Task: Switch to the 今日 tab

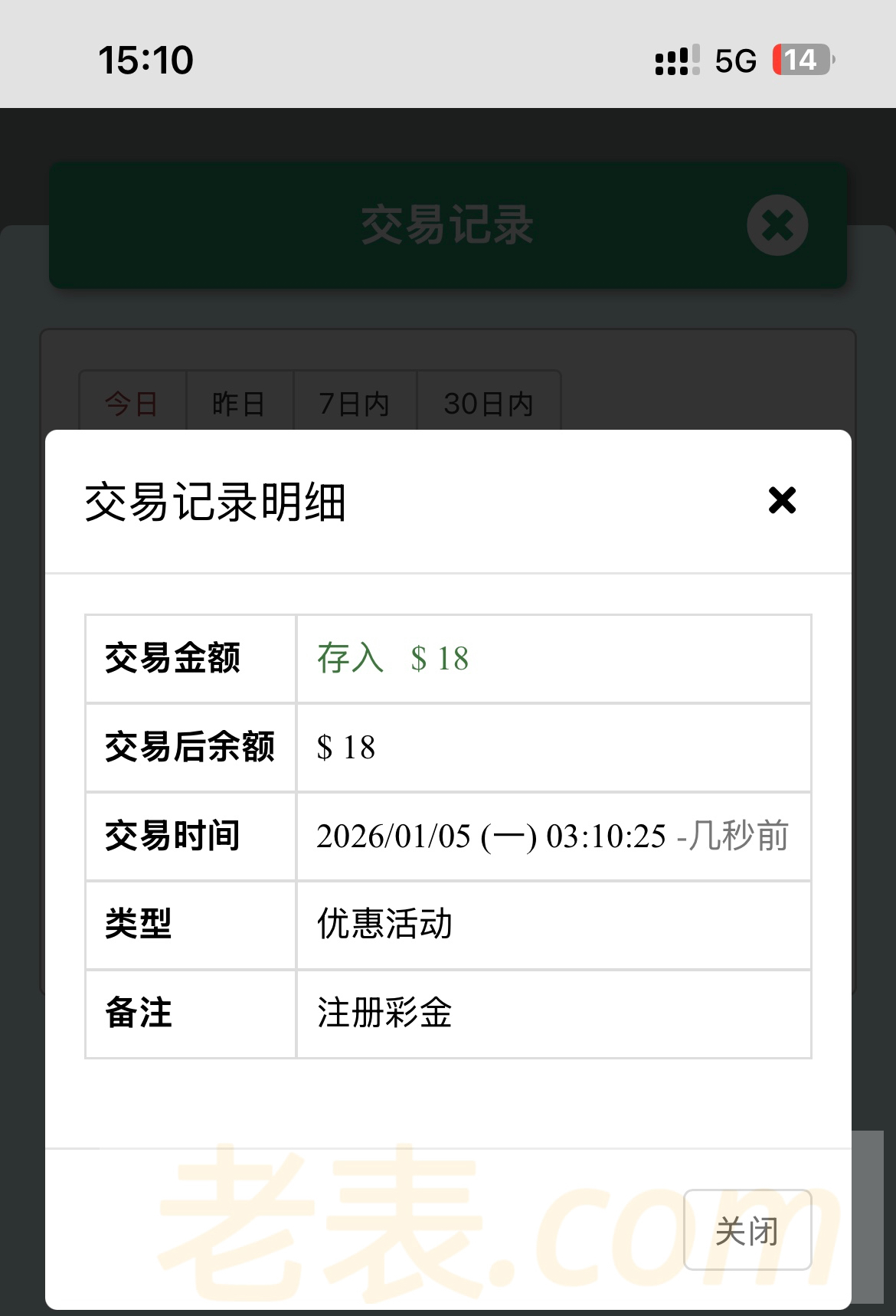Action: [132, 403]
